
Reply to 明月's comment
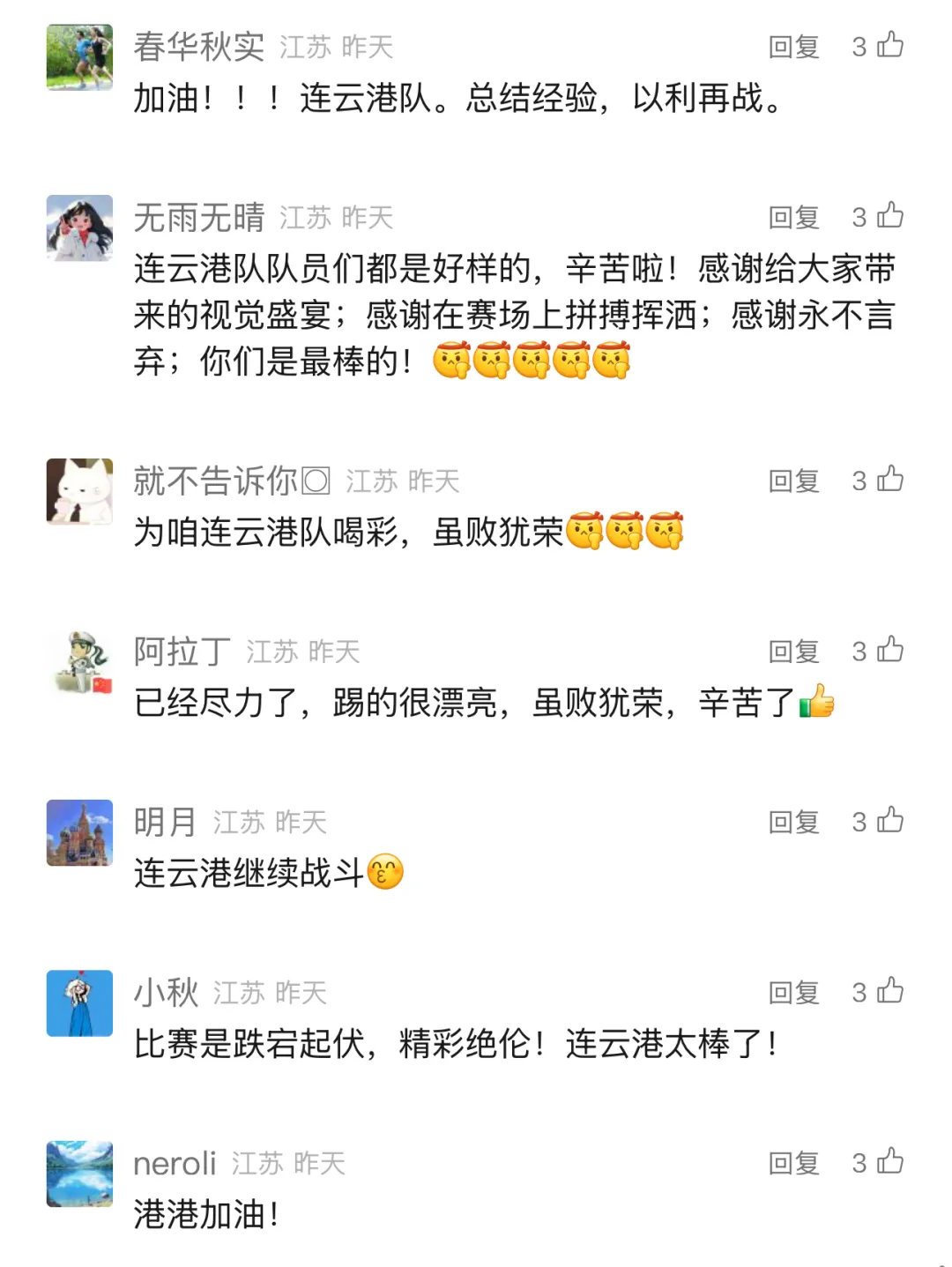pyautogui.click(x=793, y=822)
